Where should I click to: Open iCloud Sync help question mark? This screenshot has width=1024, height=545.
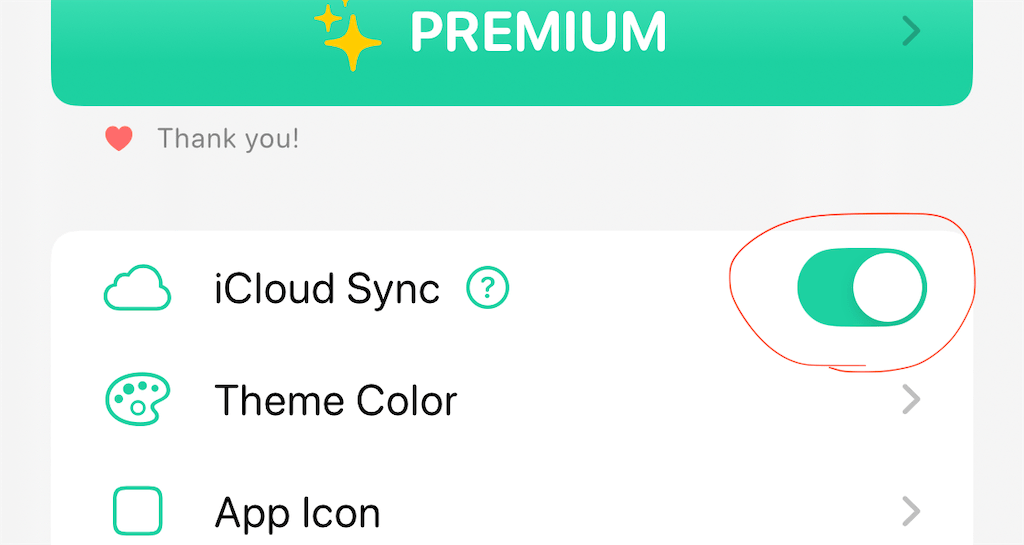point(488,290)
